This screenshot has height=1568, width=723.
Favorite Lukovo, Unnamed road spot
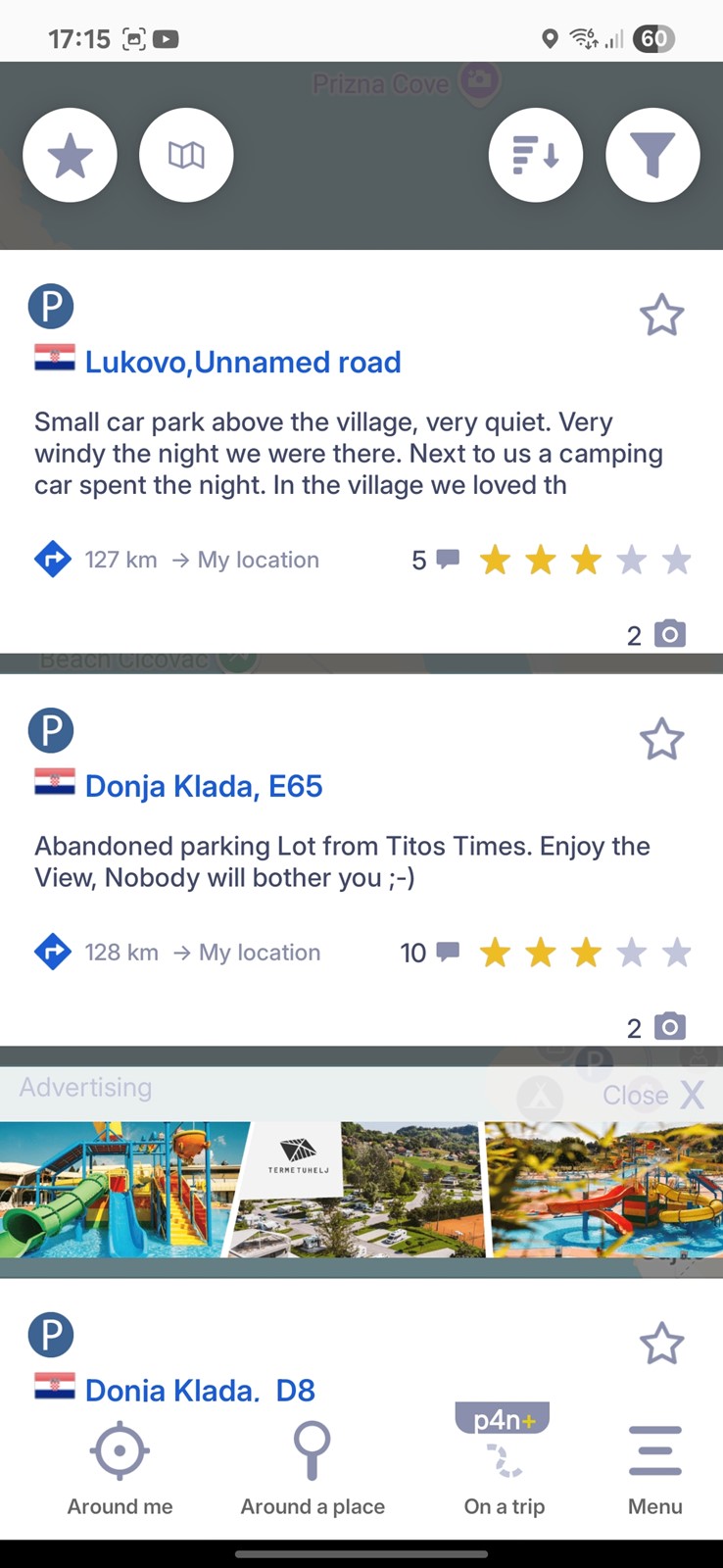pyautogui.click(x=661, y=316)
